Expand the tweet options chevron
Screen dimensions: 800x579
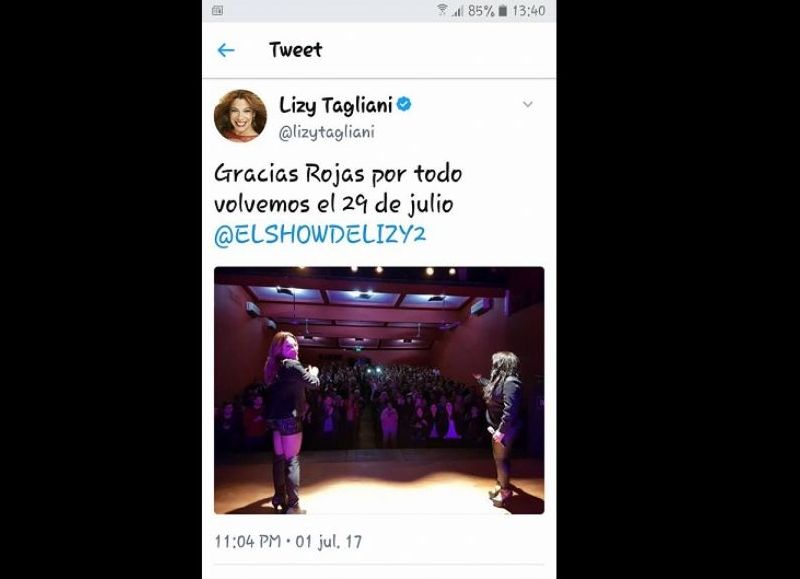(527, 104)
